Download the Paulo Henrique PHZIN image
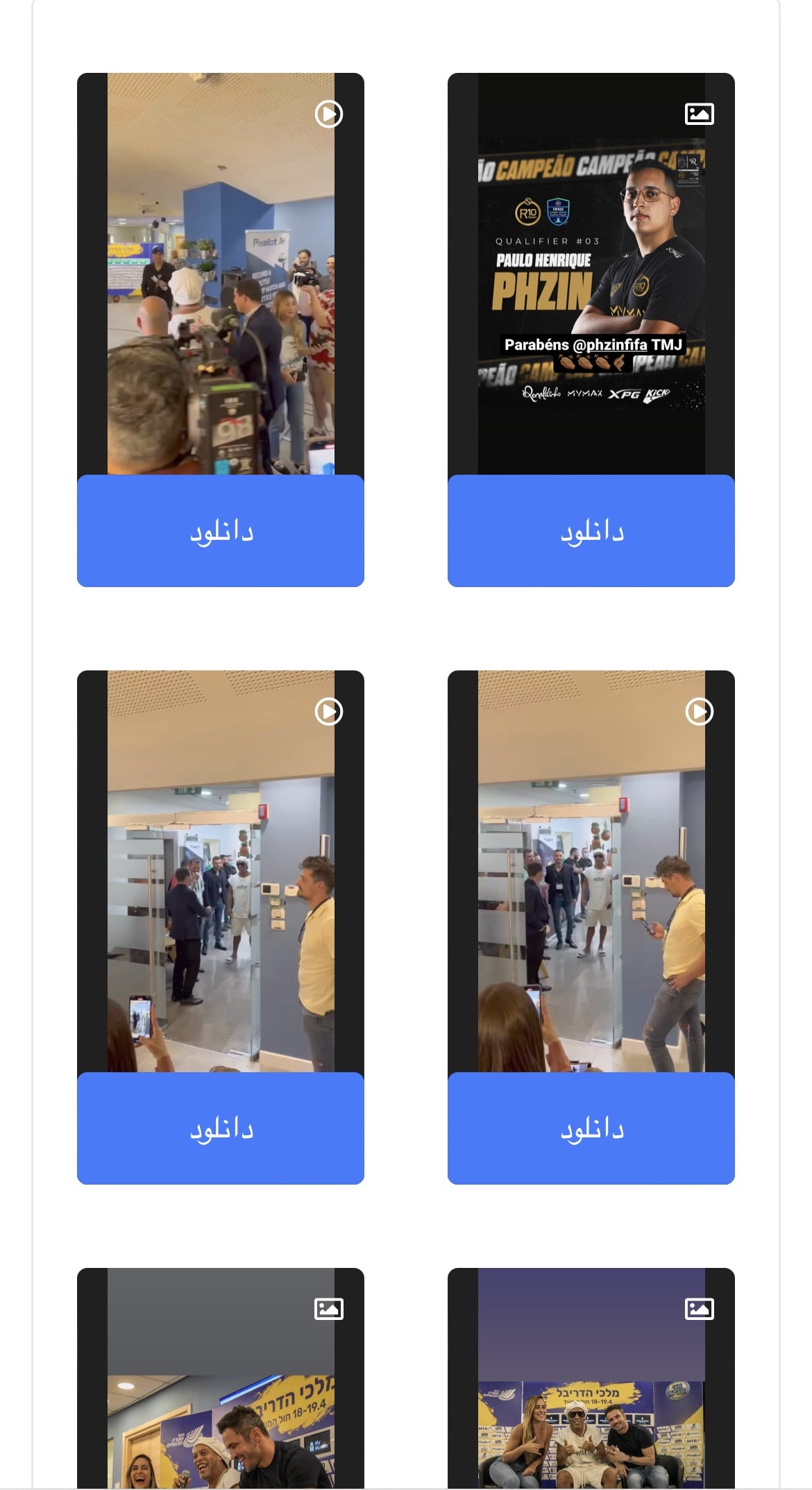The height and width of the screenshot is (1490, 812). [x=591, y=531]
